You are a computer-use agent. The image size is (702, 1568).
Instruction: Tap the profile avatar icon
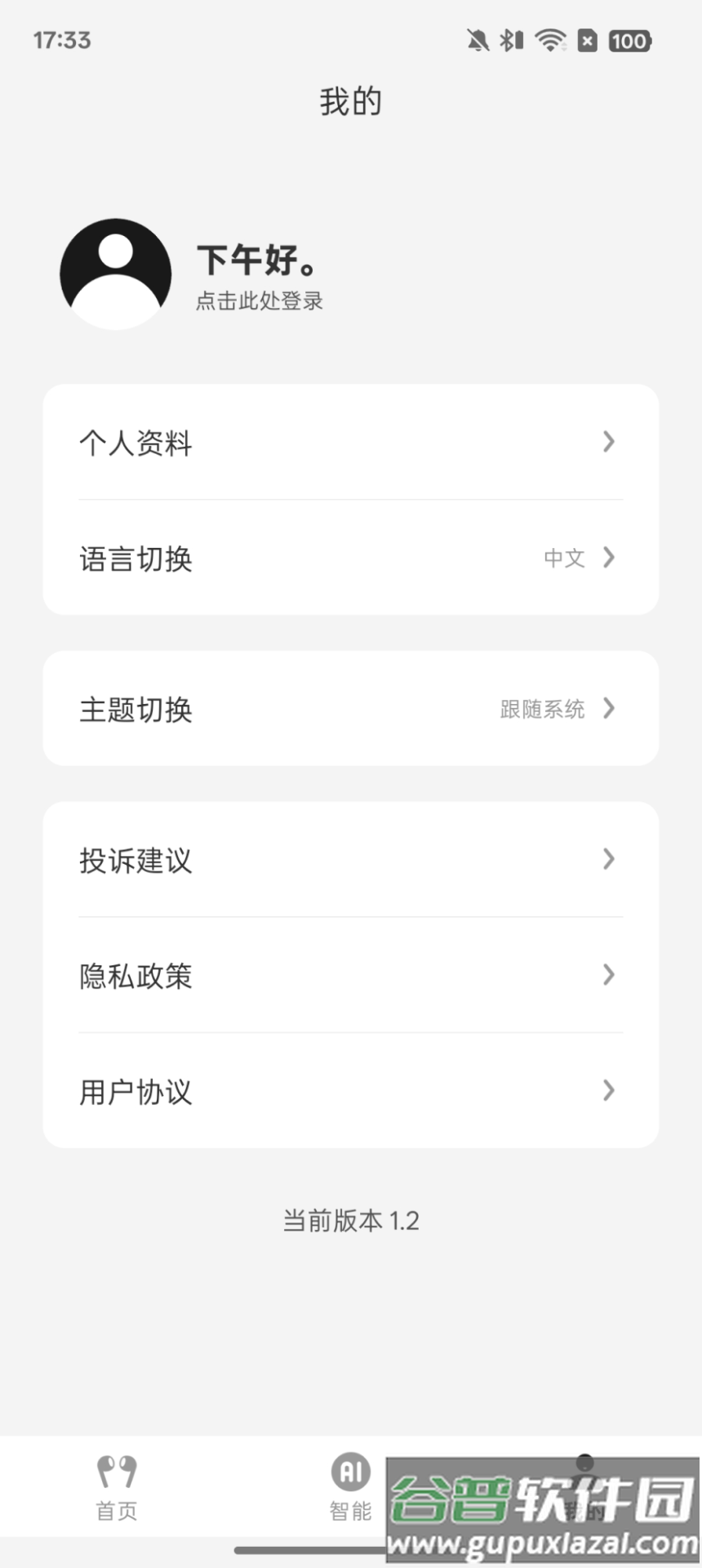(115, 273)
